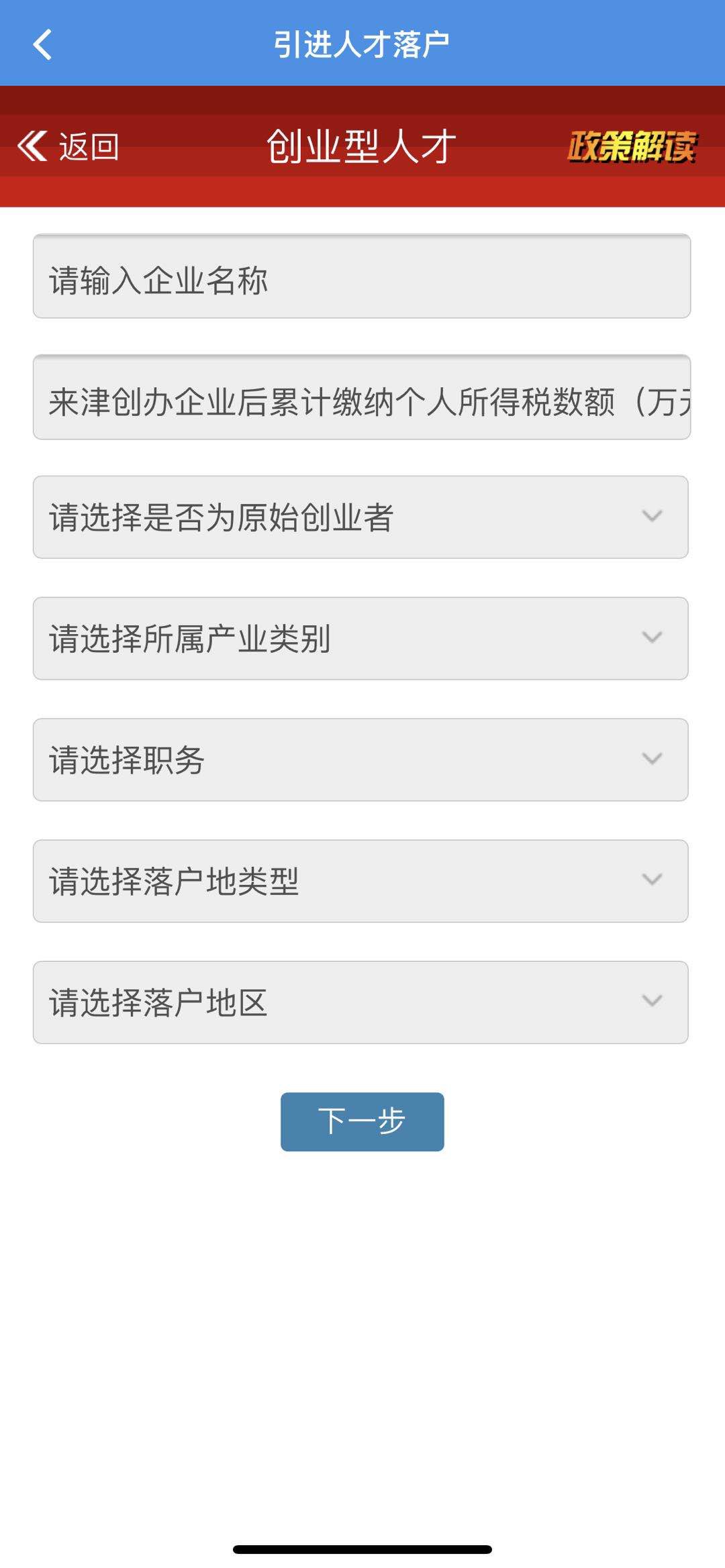Tap the 下一步 button to continue

point(362,1122)
